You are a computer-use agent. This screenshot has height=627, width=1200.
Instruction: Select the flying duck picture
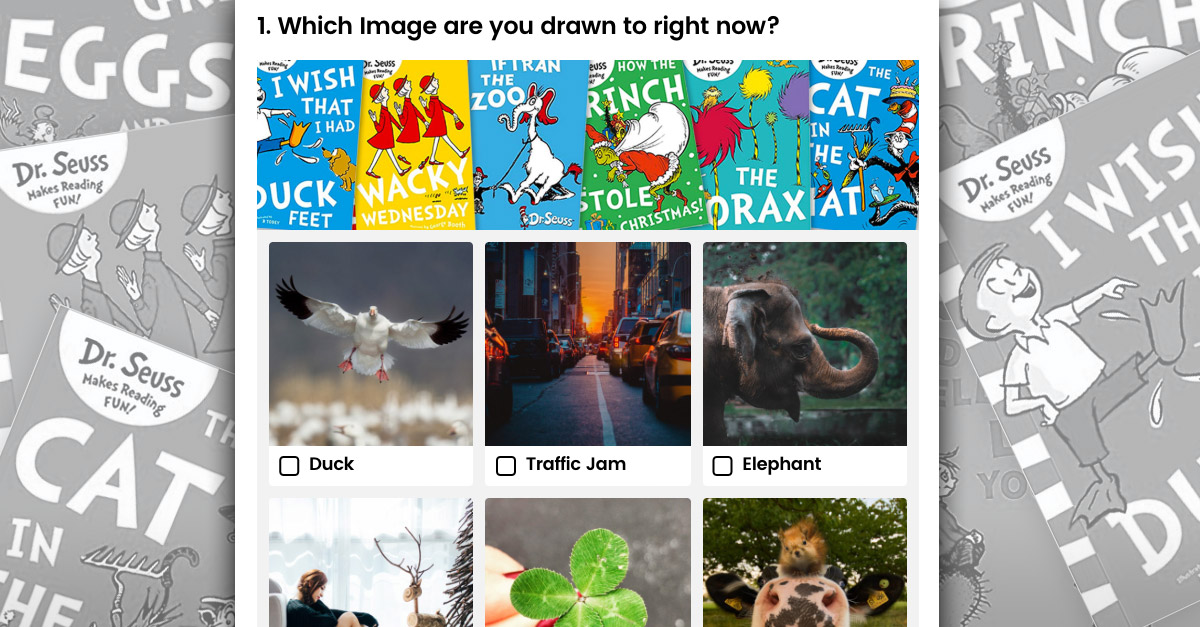(371, 343)
